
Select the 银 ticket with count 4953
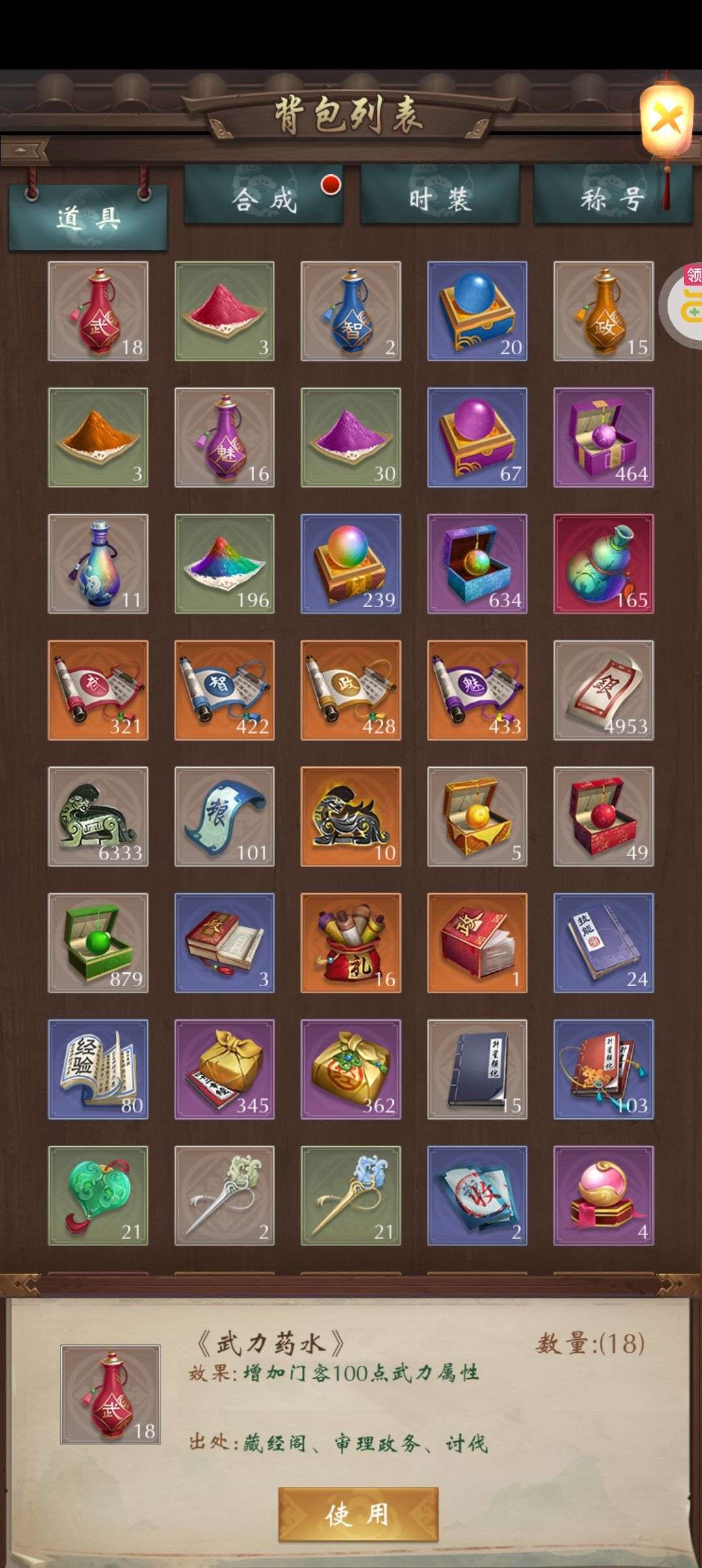(x=604, y=690)
